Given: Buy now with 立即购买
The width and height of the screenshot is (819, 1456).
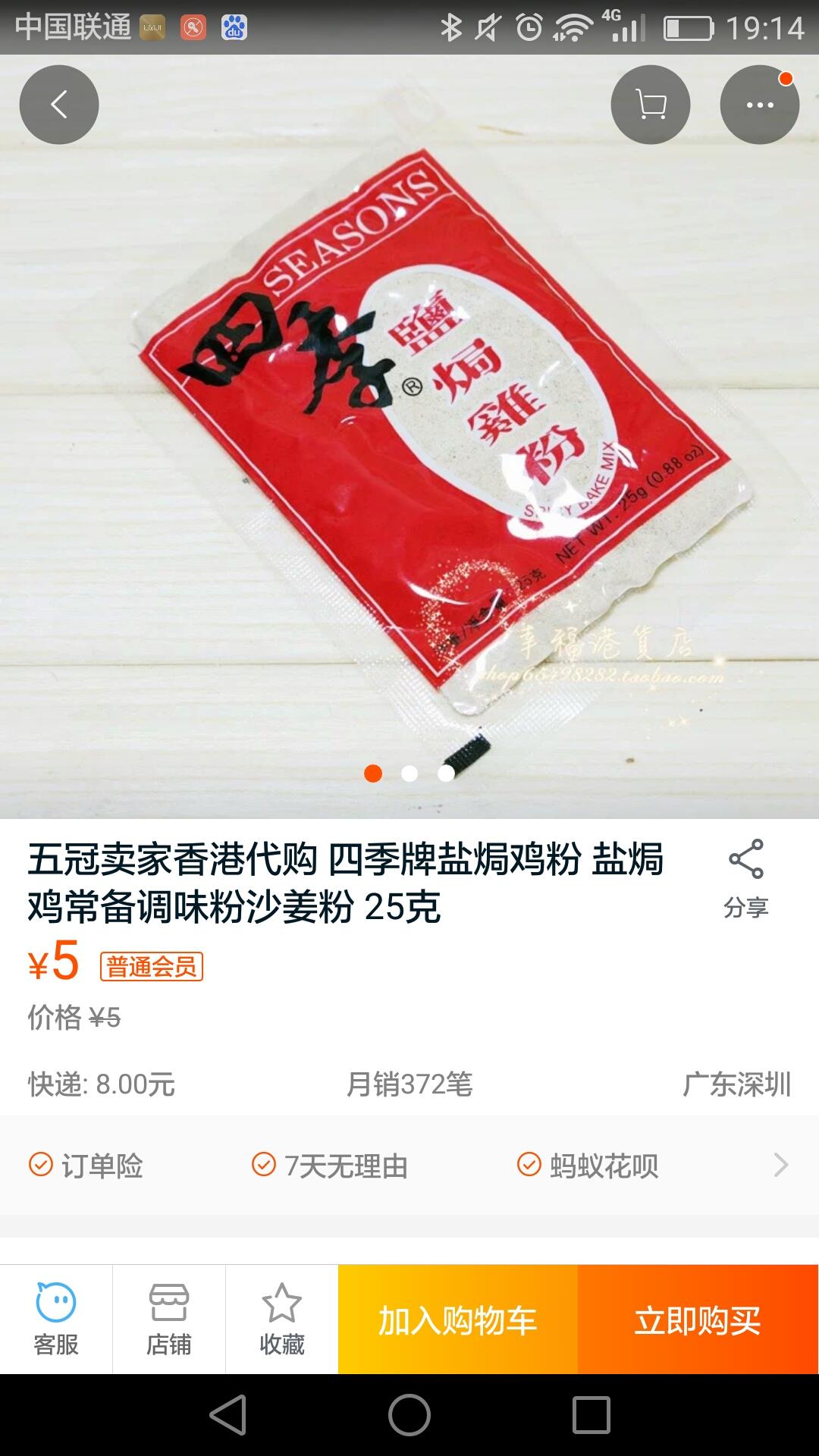Looking at the screenshot, I should coord(698,1319).
